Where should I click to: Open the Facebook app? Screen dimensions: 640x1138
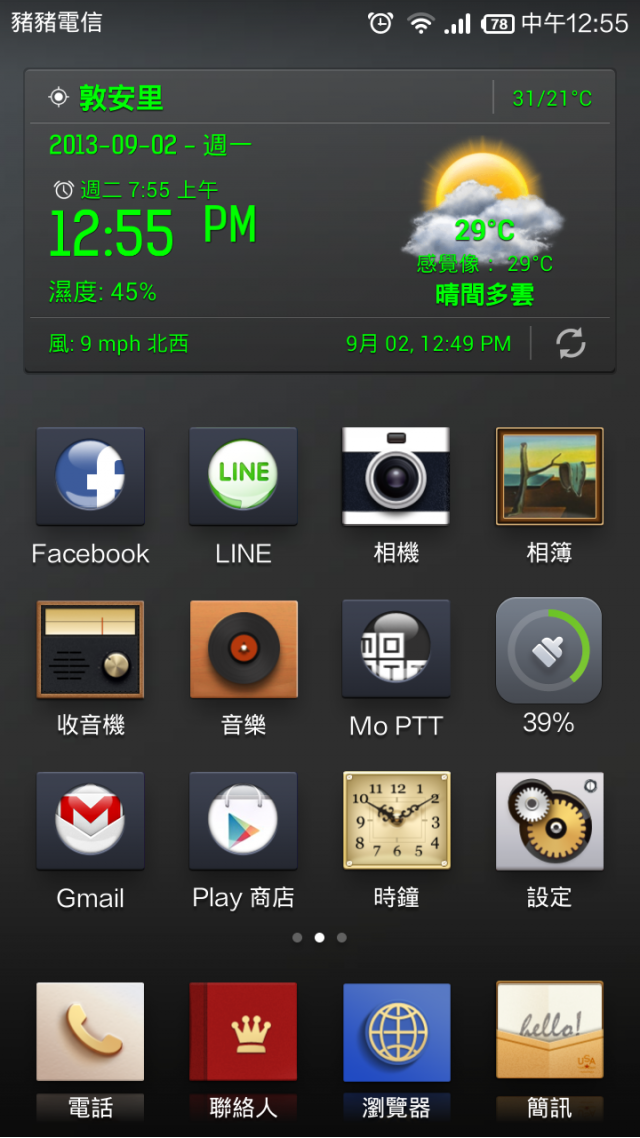click(90, 476)
